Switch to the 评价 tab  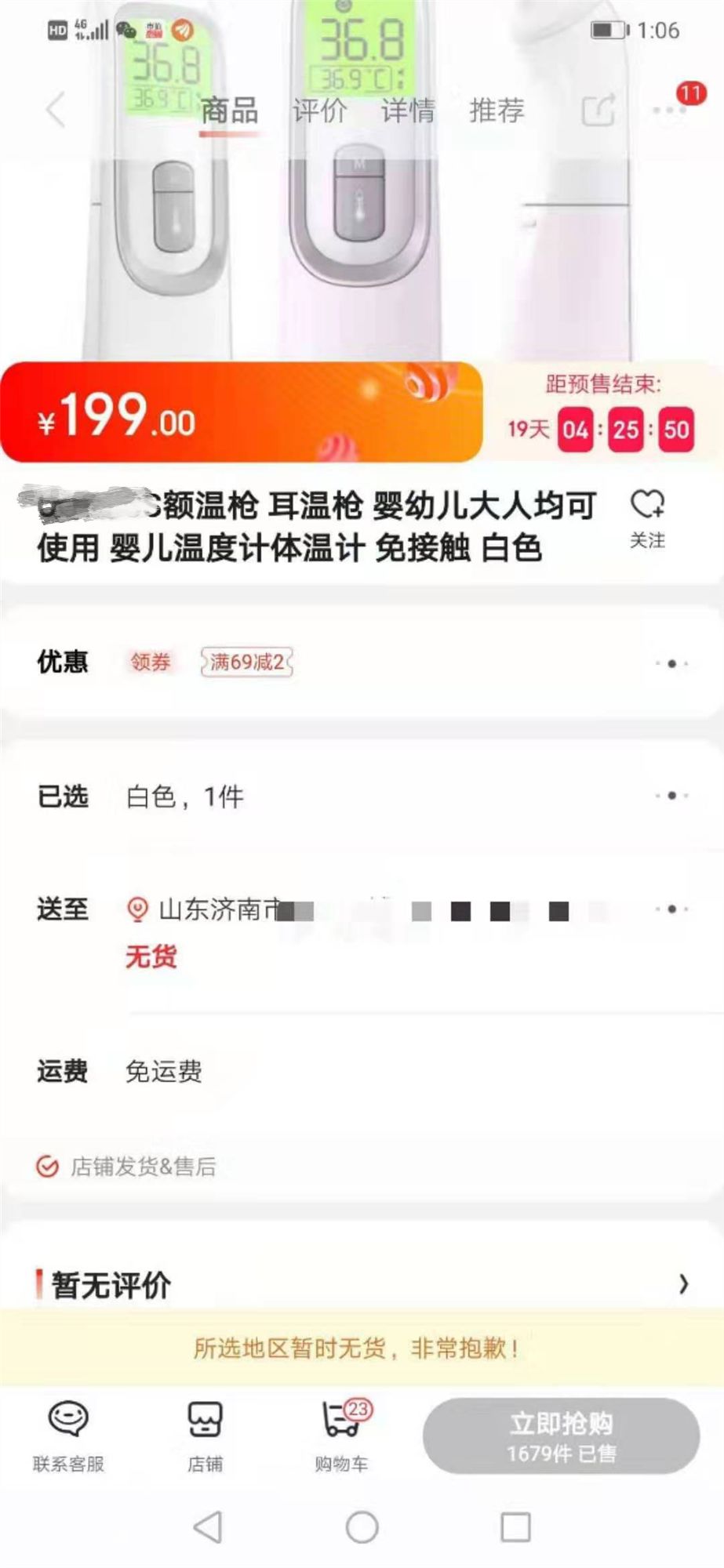(318, 111)
